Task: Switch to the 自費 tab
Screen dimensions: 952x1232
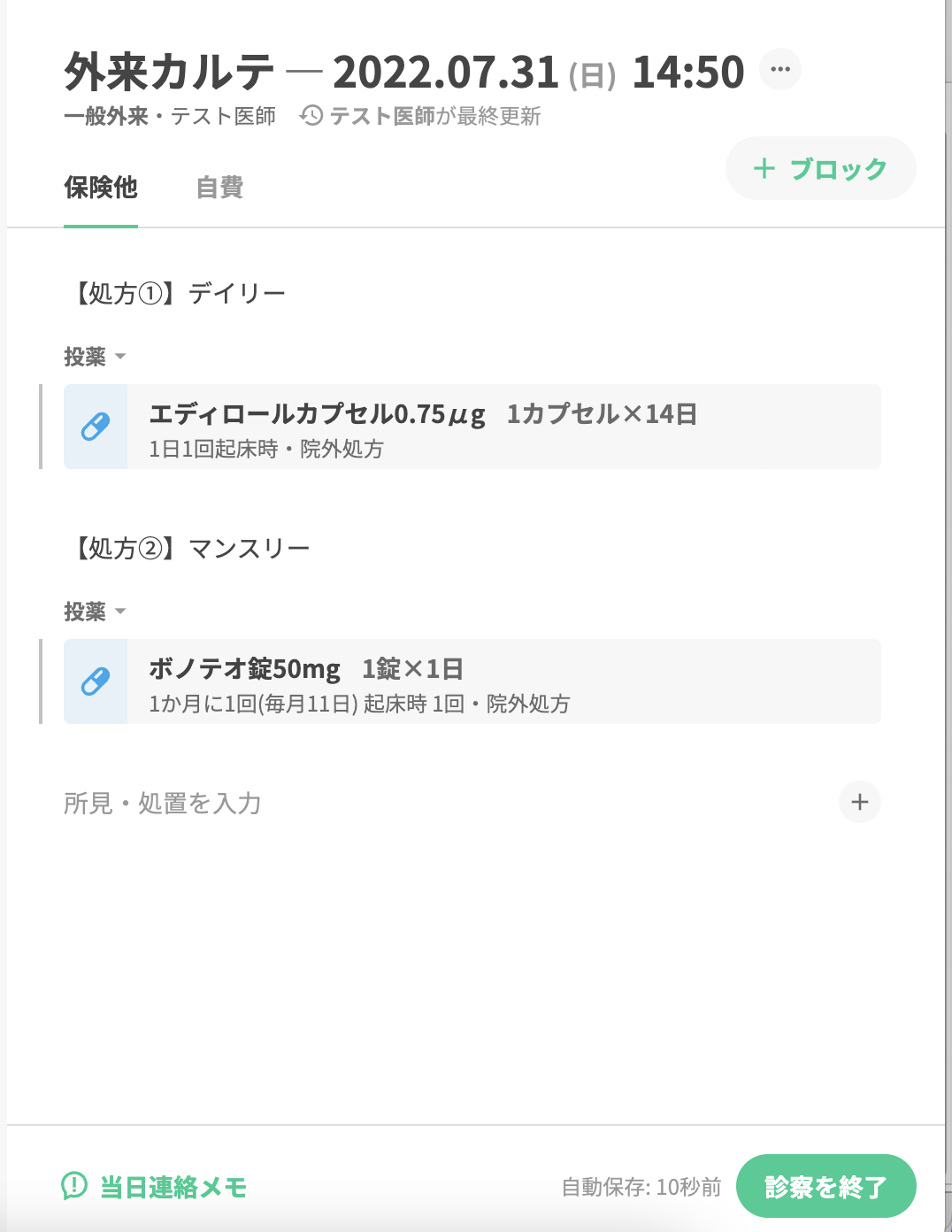Action: pos(219,188)
